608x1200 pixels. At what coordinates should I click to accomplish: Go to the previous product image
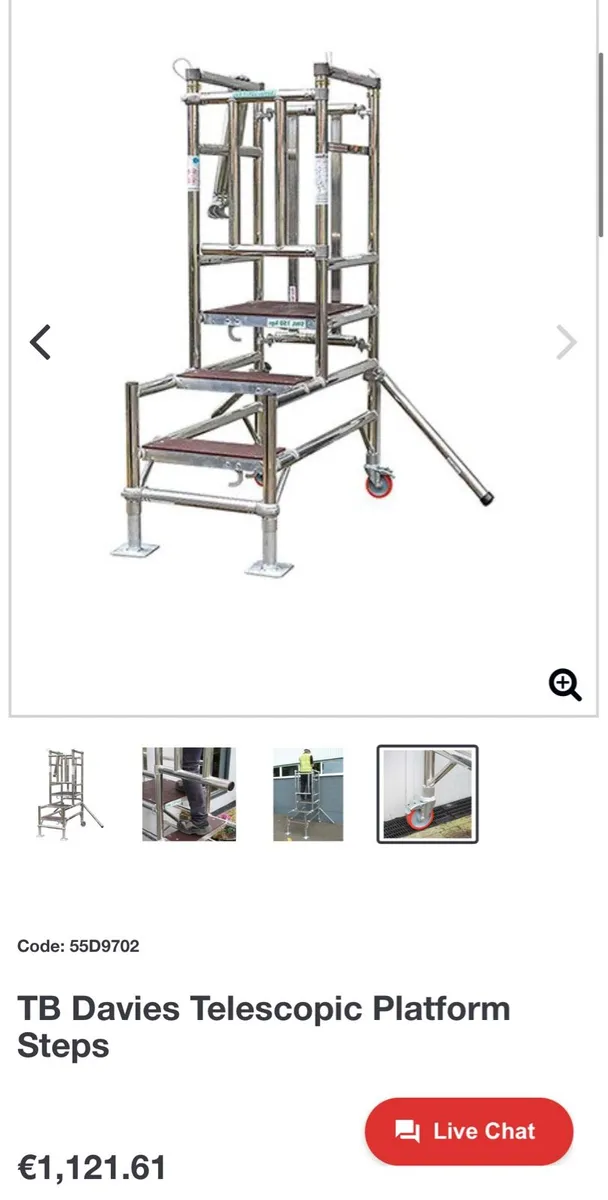point(40,342)
